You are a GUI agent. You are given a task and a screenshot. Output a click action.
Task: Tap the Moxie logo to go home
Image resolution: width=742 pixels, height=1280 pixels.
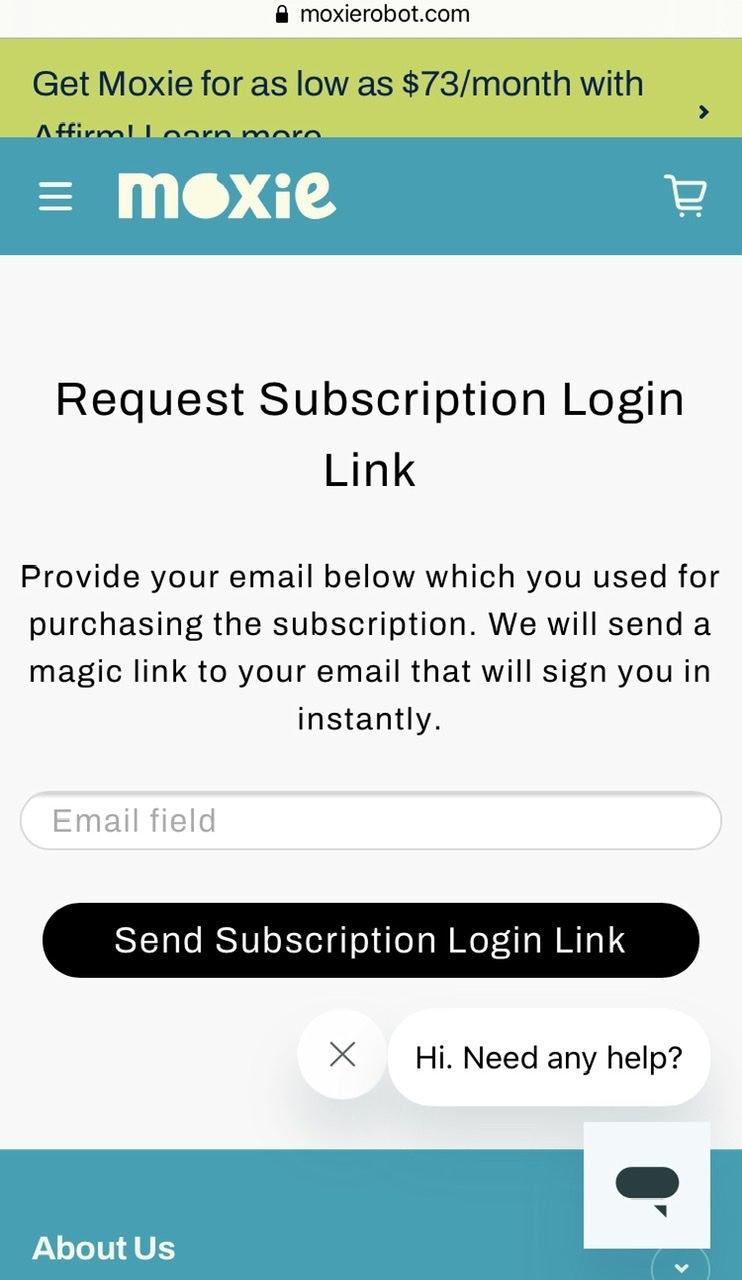pyautogui.click(x=227, y=196)
